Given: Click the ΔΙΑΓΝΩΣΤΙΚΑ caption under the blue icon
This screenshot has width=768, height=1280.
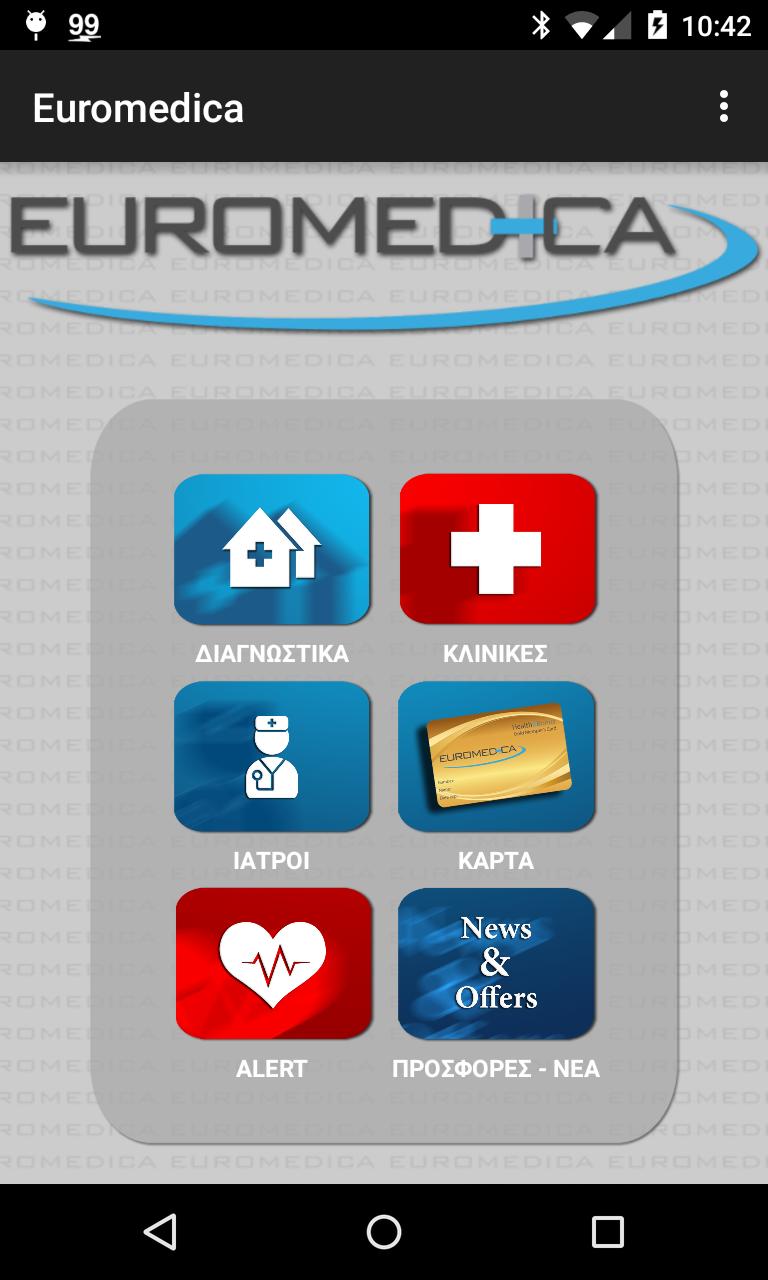Looking at the screenshot, I should (272, 653).
